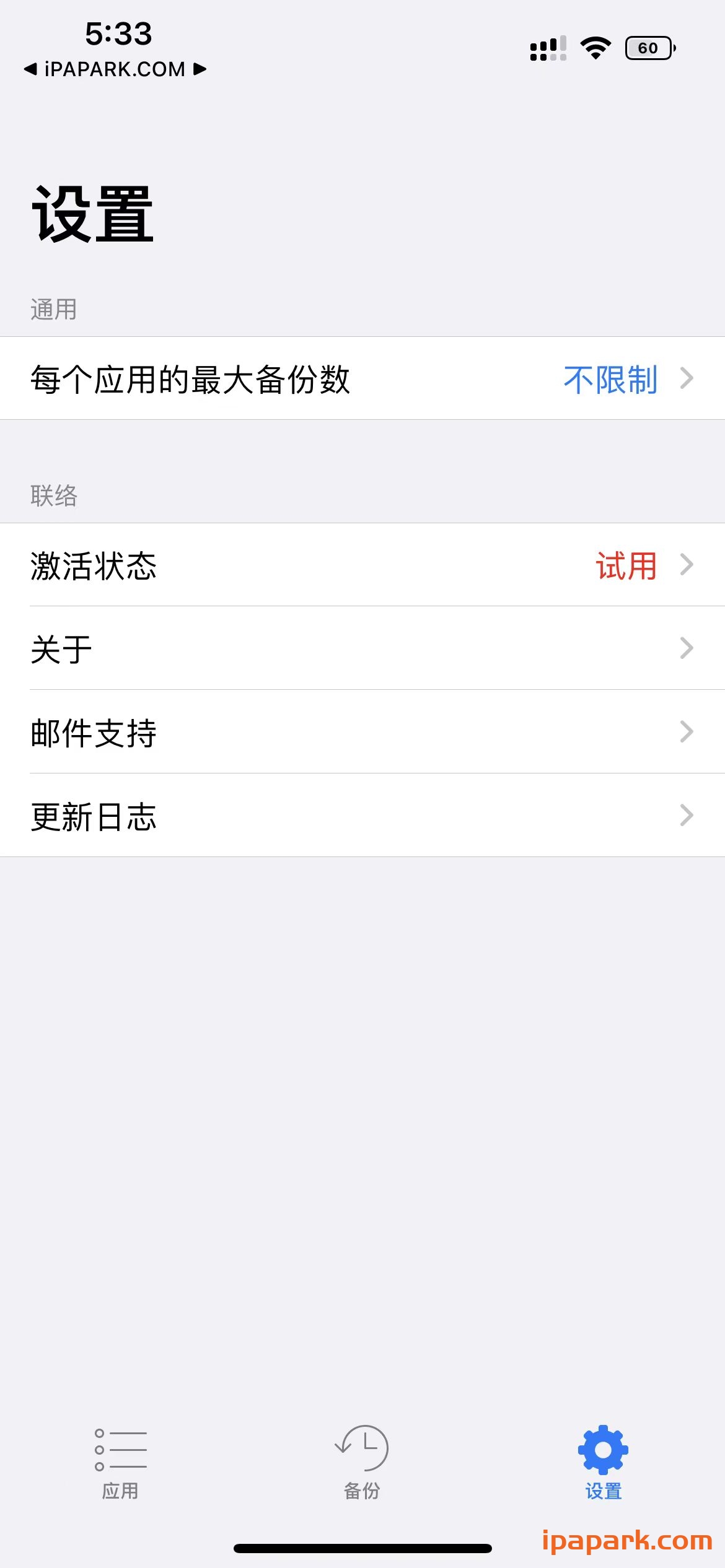Tap the 5:33 clock in status bar

click(x=116, y=34)
